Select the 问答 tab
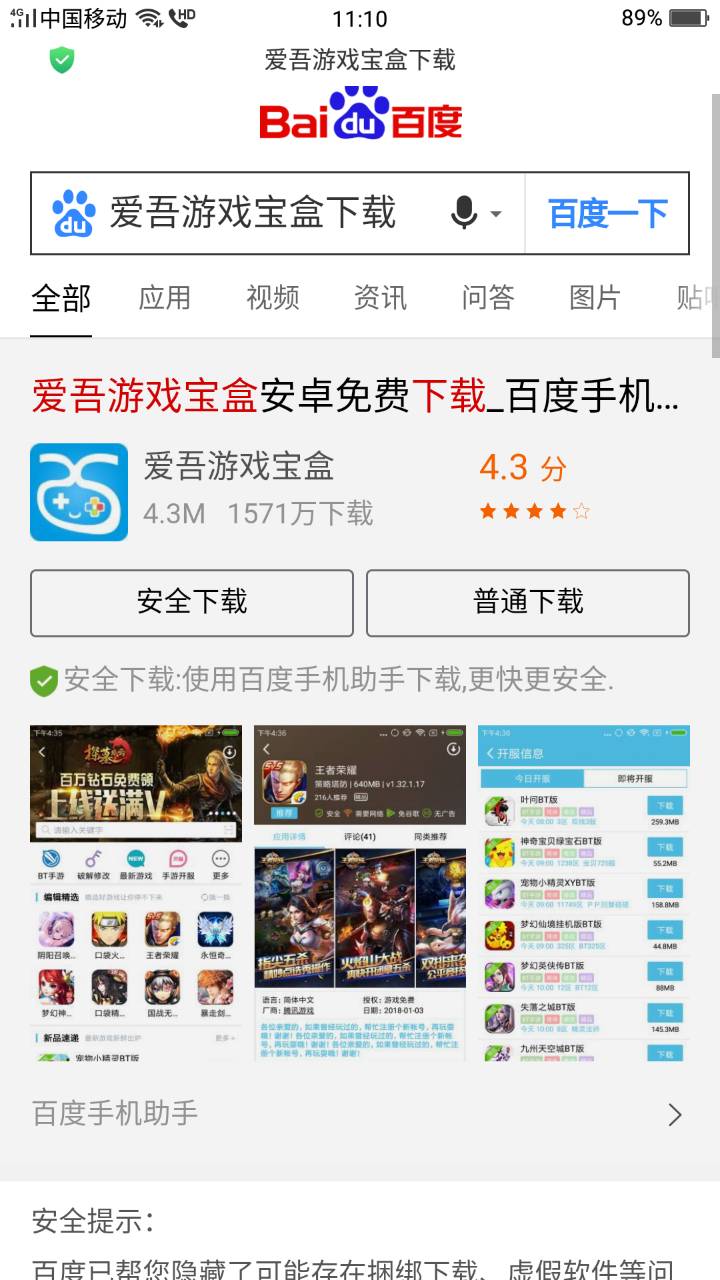 coord(488,297)
